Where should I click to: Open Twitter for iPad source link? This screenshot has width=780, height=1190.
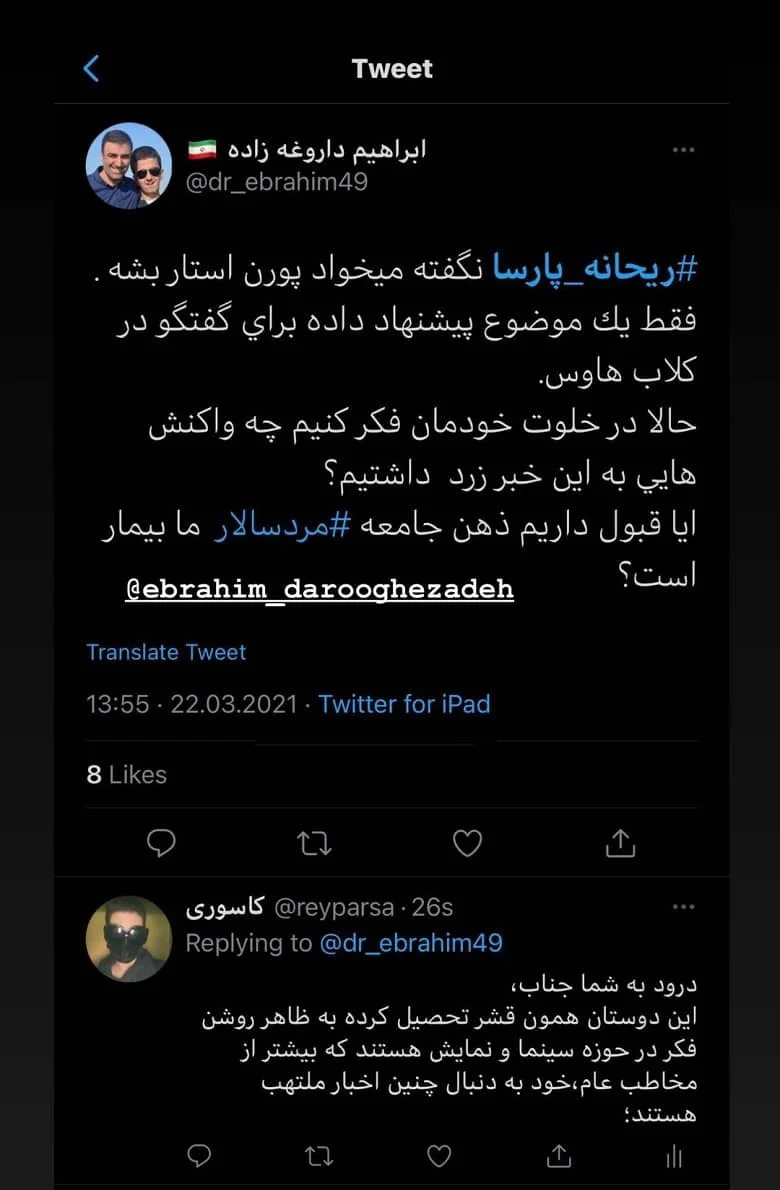pyautogui.click(x=404, y=704)
